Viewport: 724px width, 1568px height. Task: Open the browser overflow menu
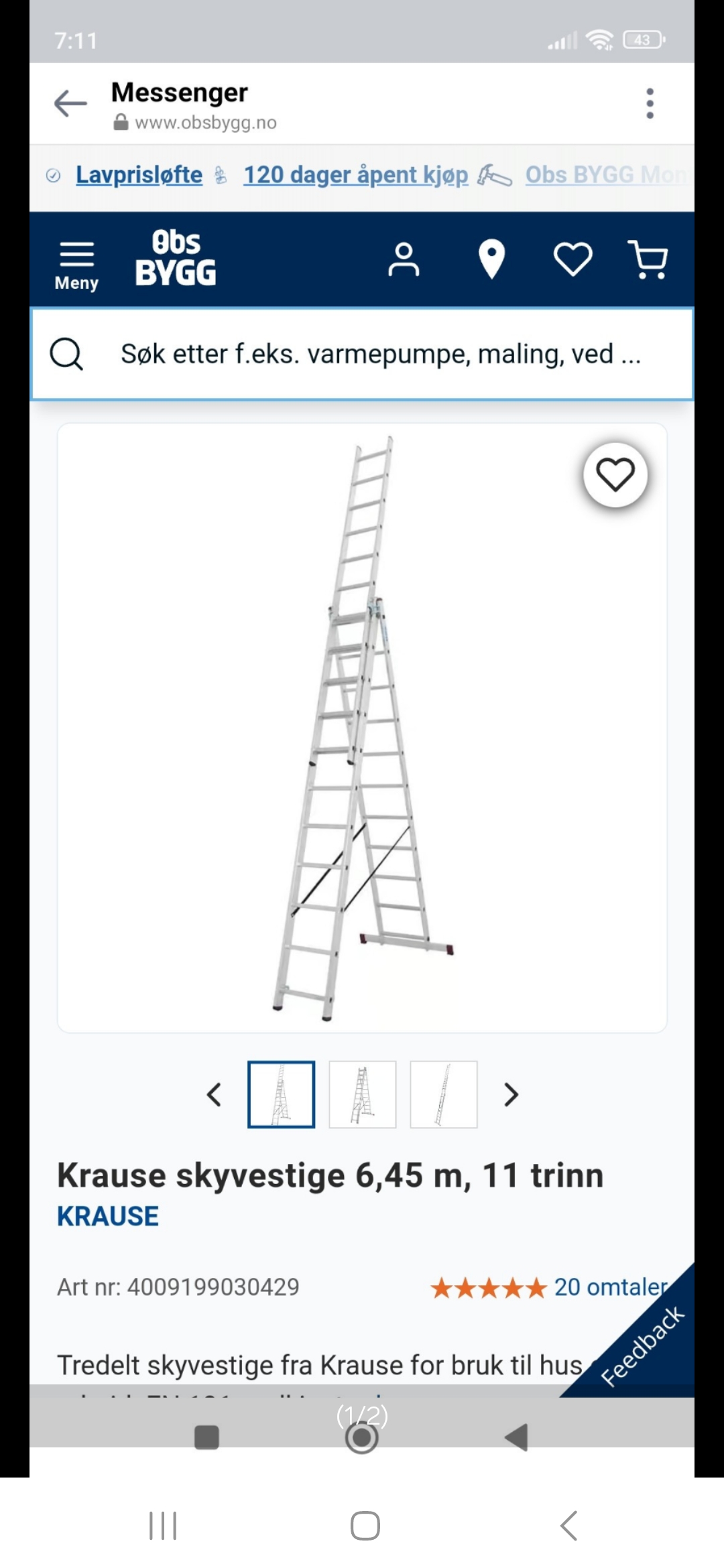tap(649, 104)
